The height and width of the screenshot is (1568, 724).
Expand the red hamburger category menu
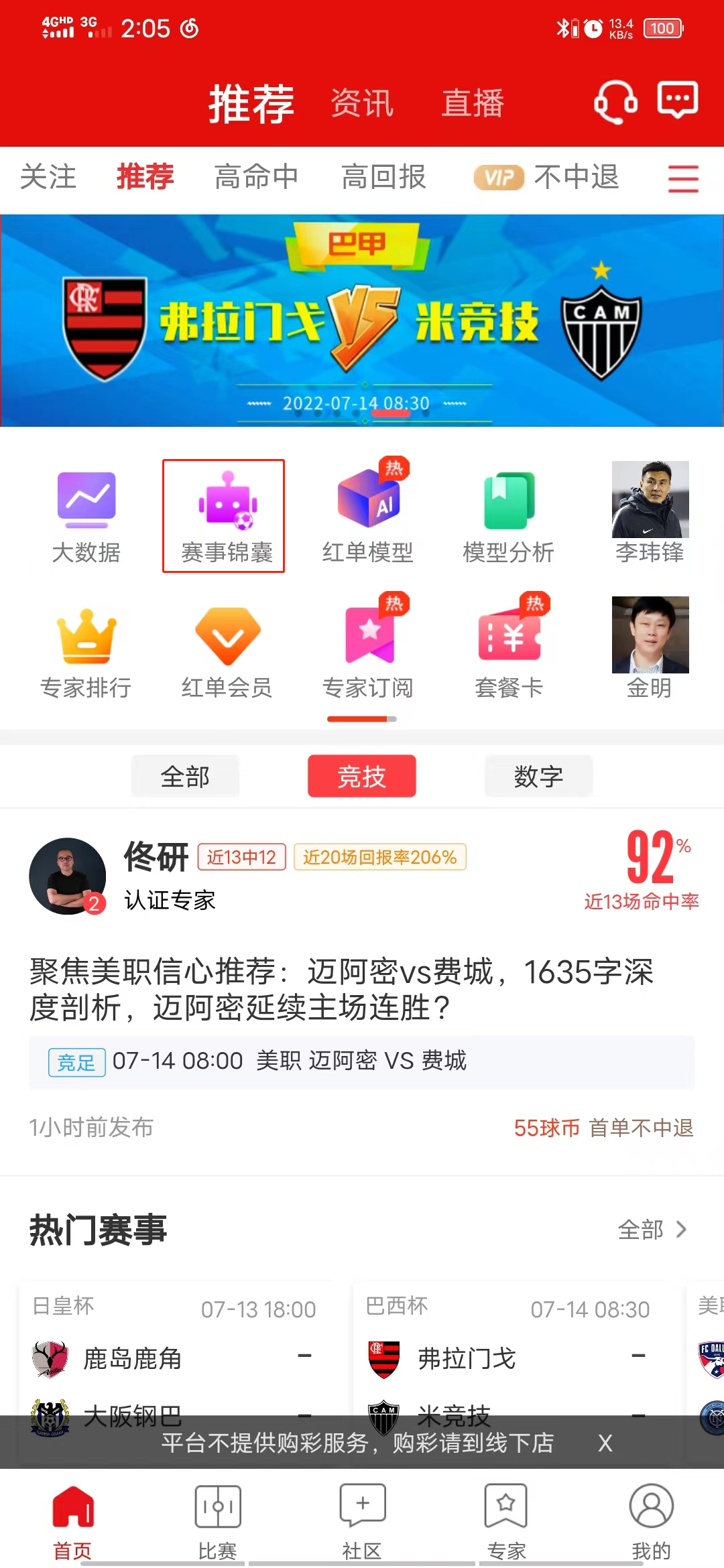pos(683,179)
